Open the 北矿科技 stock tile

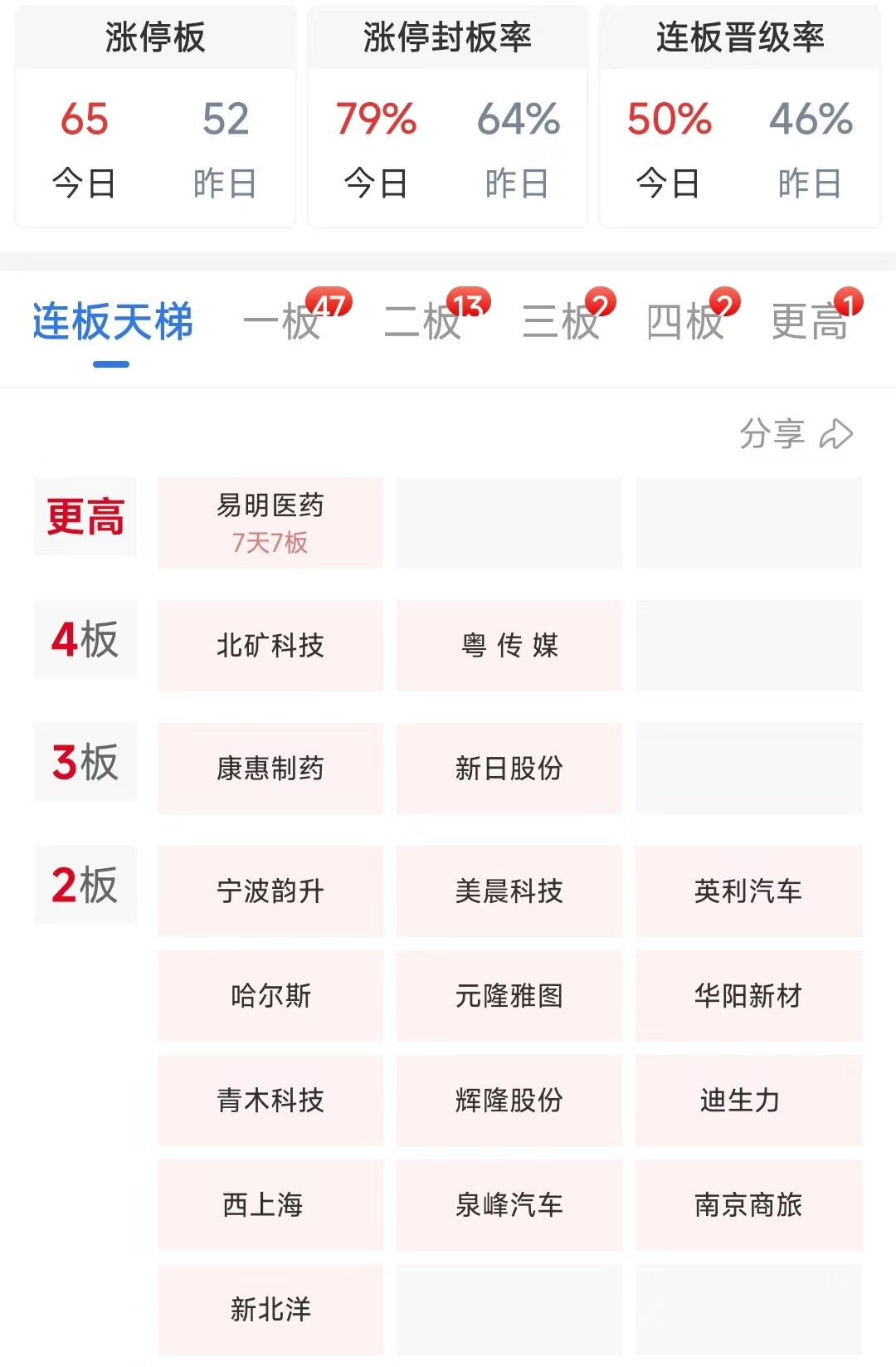point(270,645)
